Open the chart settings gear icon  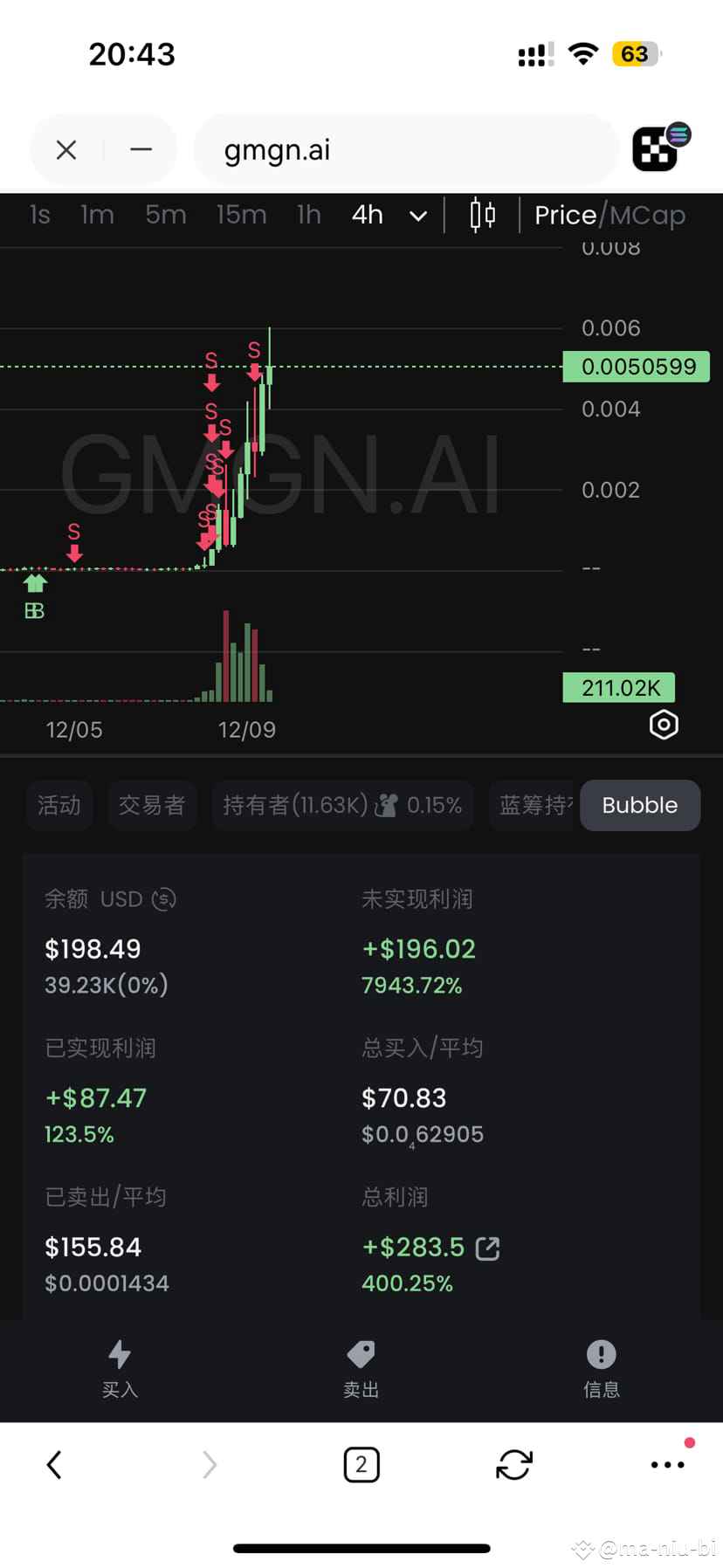click(663, 725)
